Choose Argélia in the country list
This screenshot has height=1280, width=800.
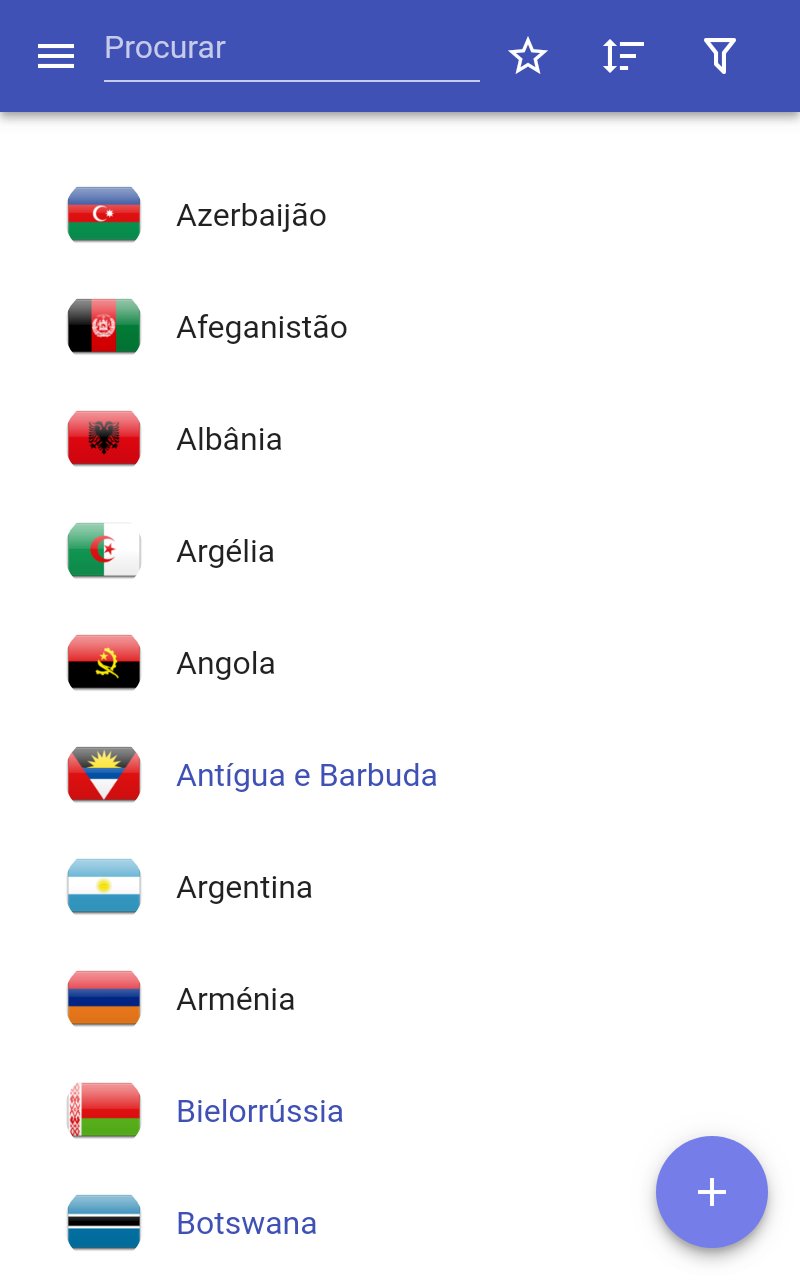(x=225, y=551)
